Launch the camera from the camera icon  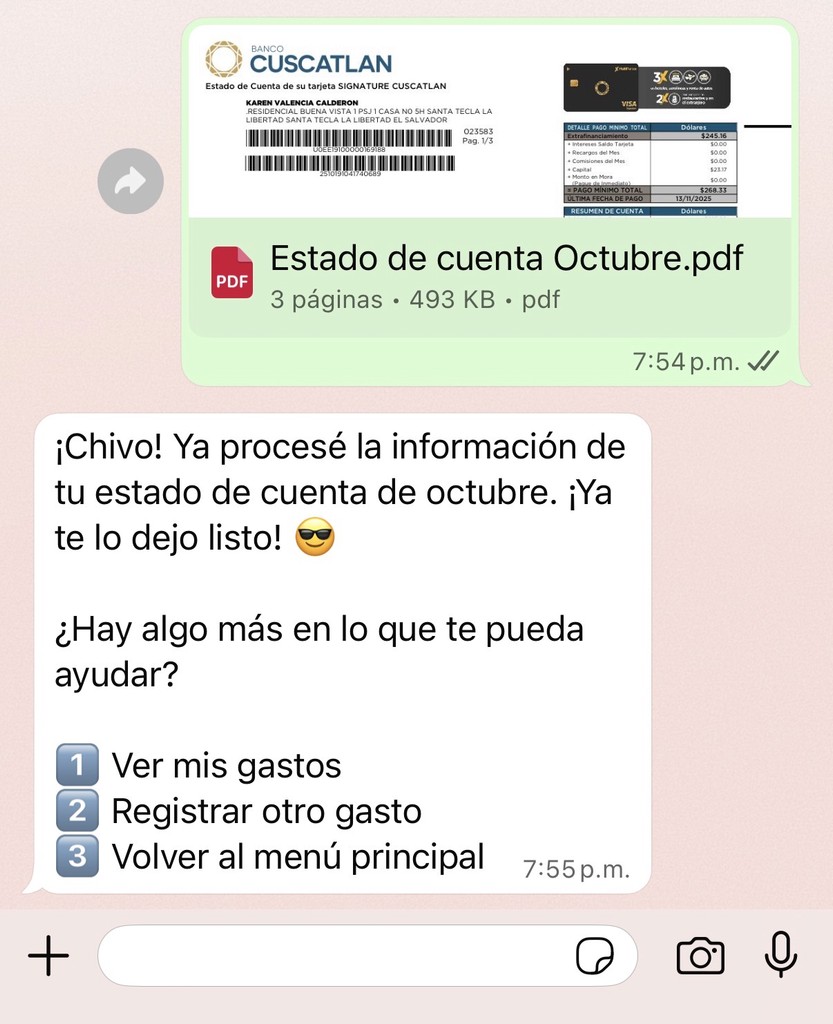coord(701,956)
